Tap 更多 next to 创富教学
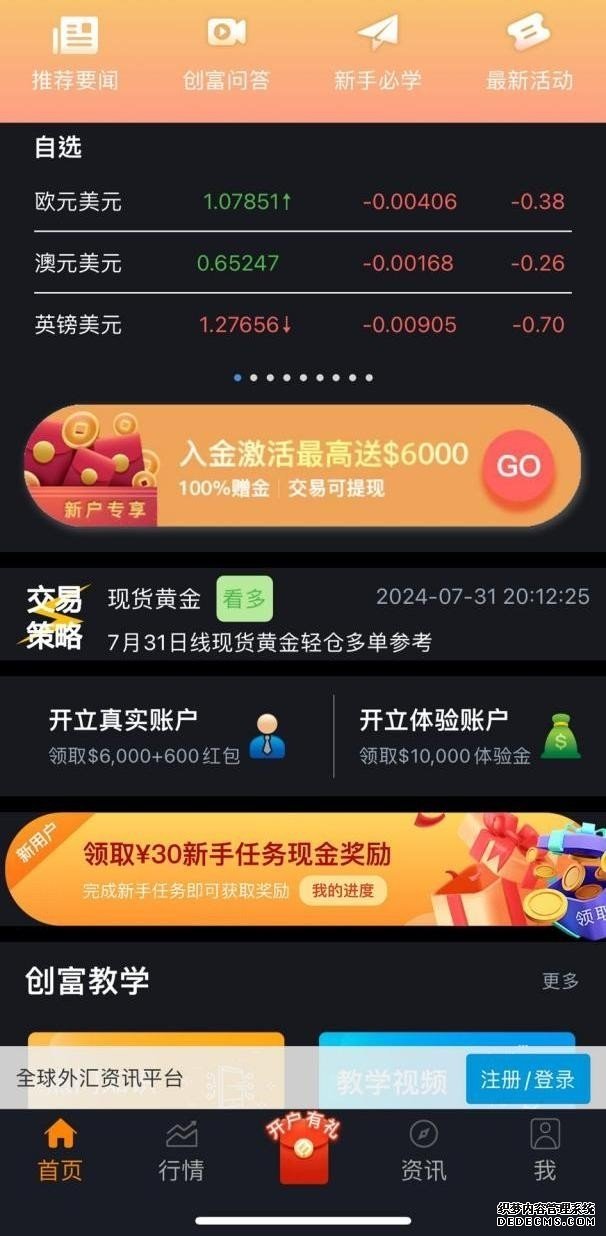 click(560, 981)
